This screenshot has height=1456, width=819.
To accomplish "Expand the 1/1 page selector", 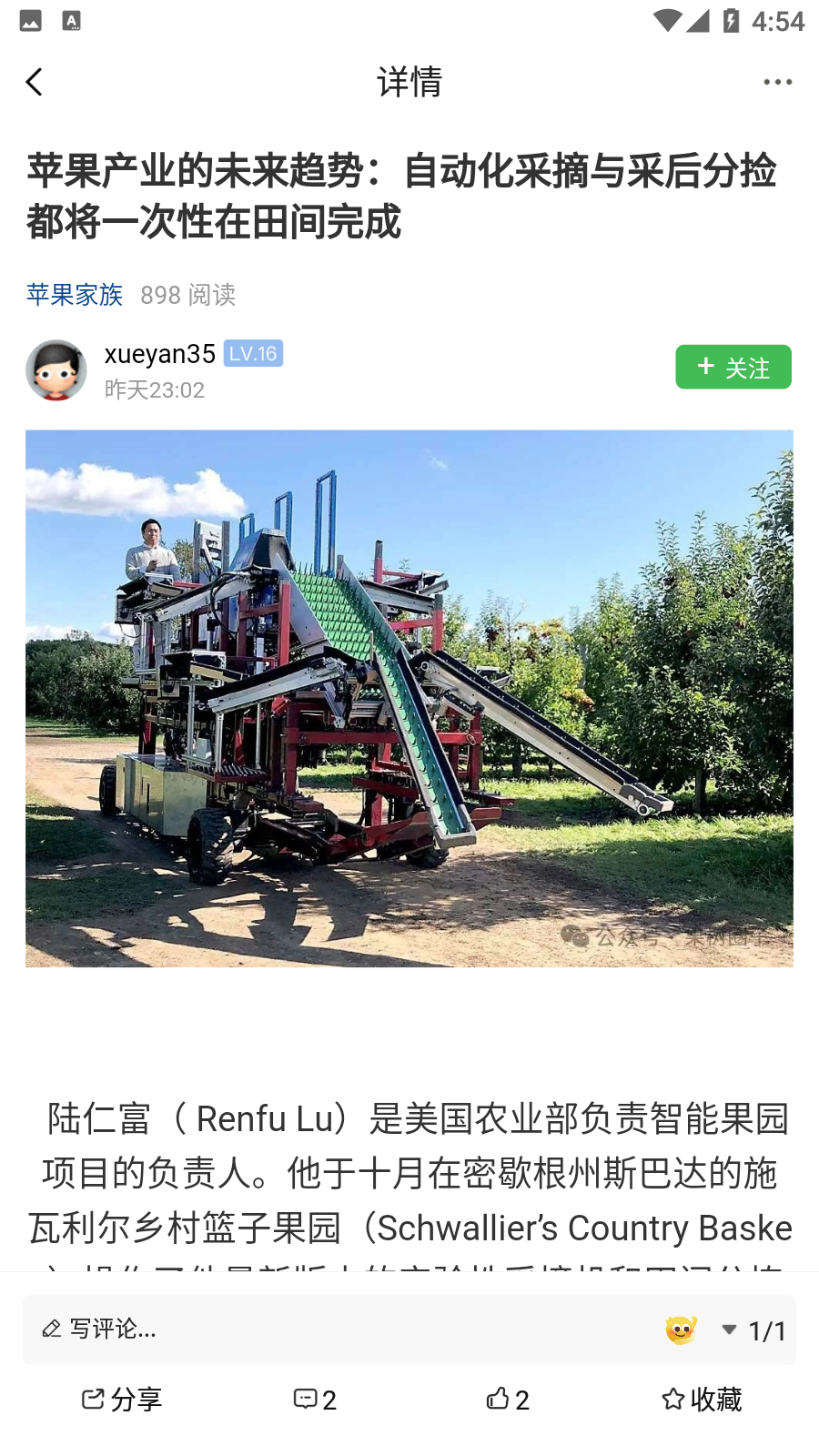I will (x=753, y=1330).
